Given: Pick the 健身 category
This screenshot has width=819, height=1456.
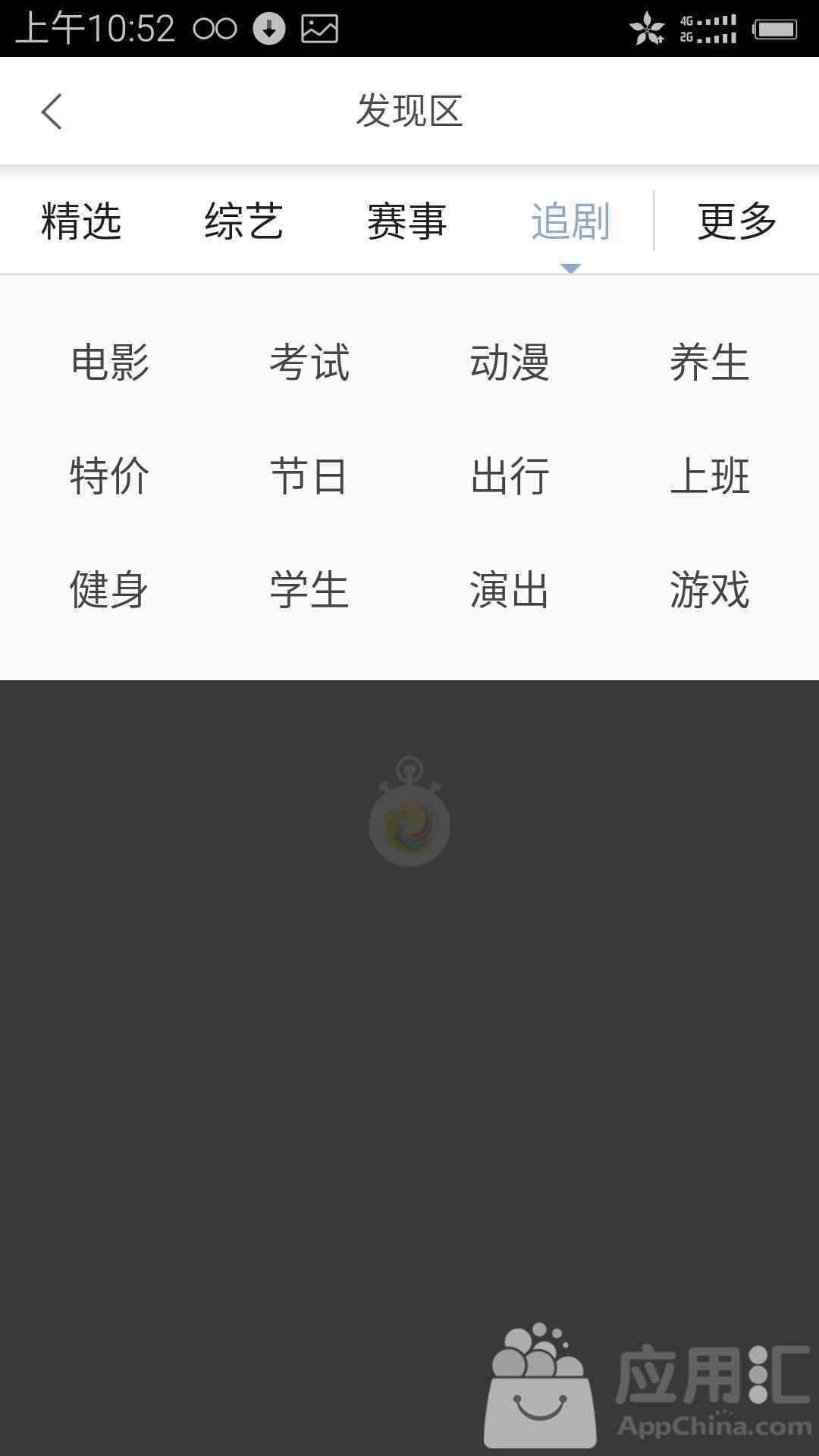Looking at the screenshot, I should click(x=110, y=590).
